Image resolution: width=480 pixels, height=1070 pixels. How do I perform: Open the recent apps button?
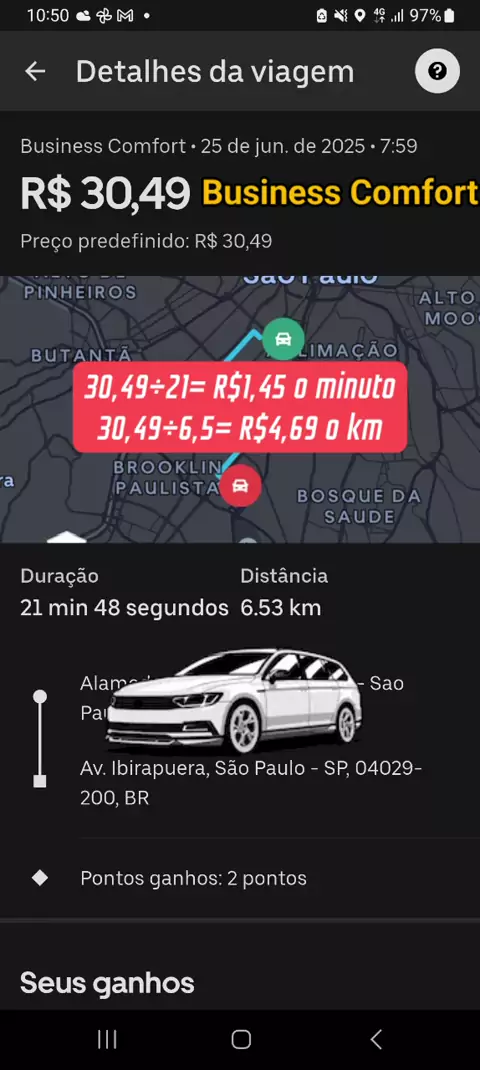107,1039
